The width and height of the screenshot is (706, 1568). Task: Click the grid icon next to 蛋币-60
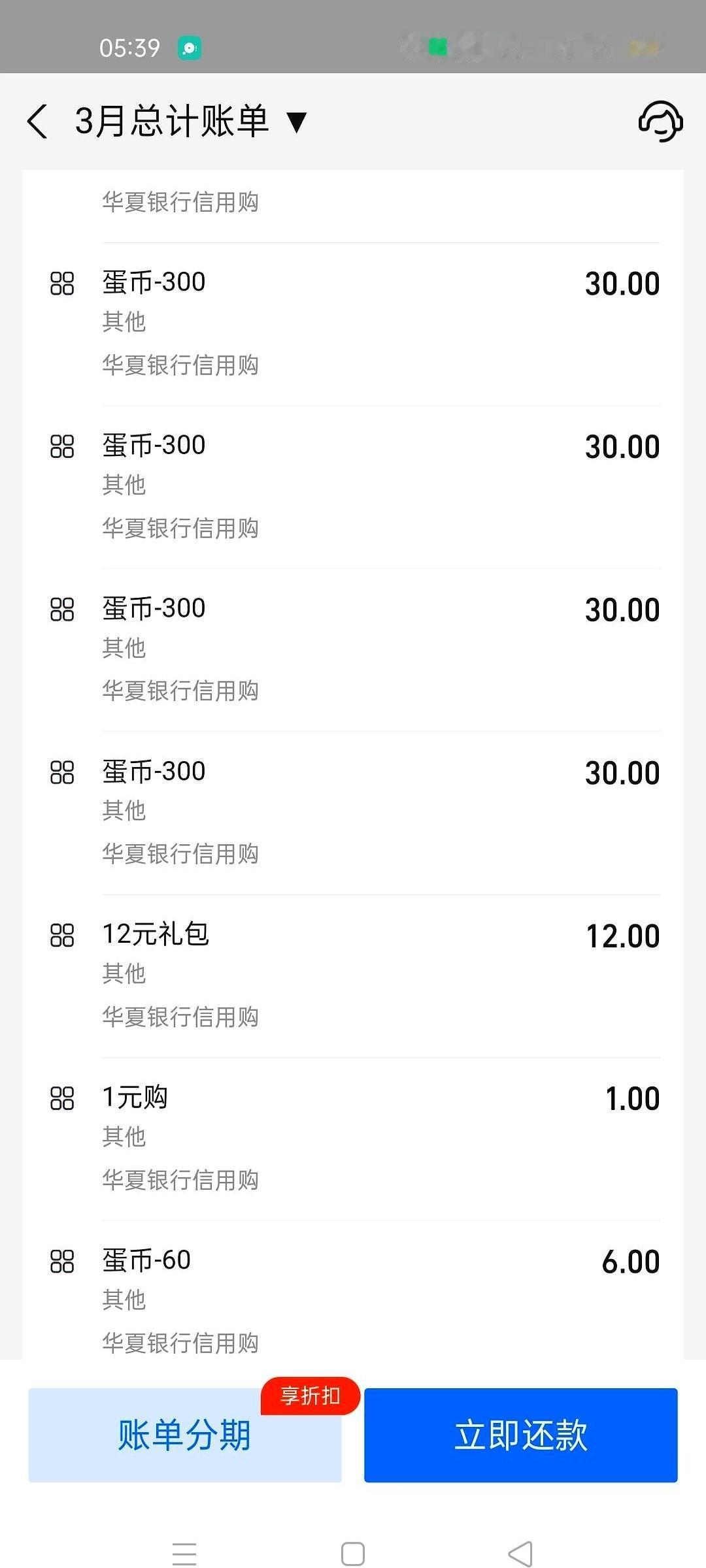click(x=62, y=1261)
